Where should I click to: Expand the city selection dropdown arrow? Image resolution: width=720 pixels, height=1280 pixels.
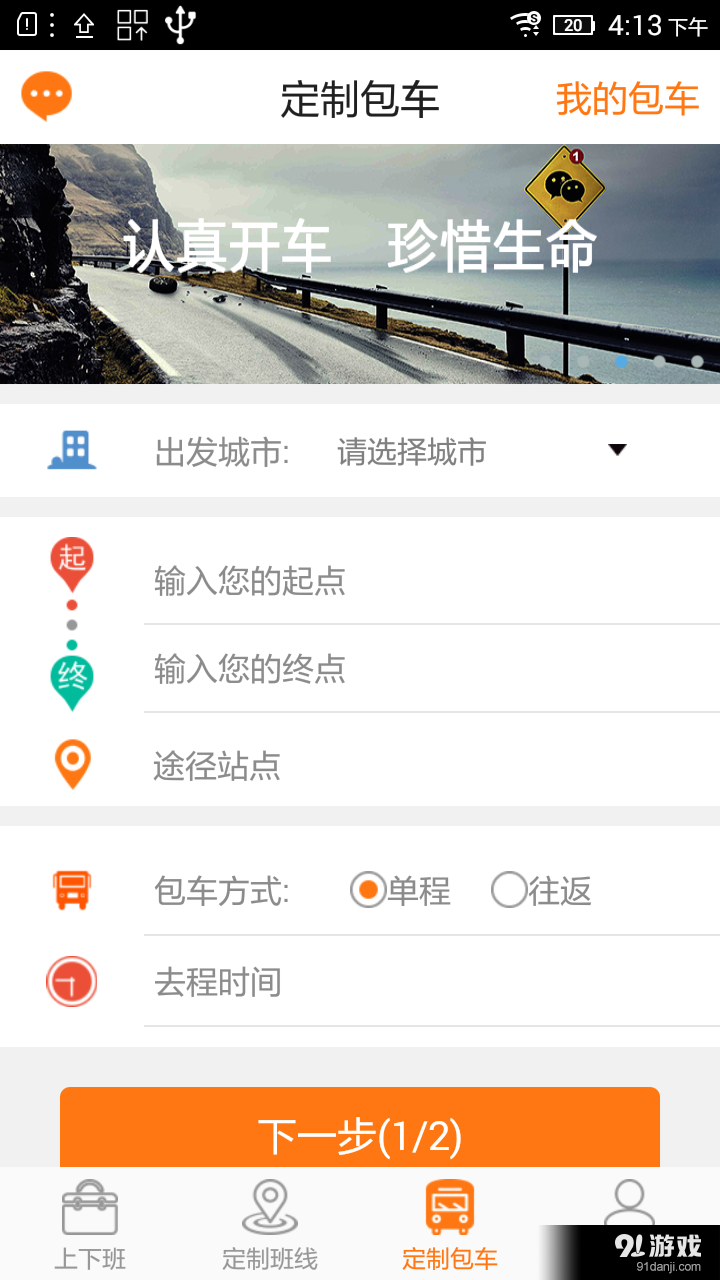618,450
